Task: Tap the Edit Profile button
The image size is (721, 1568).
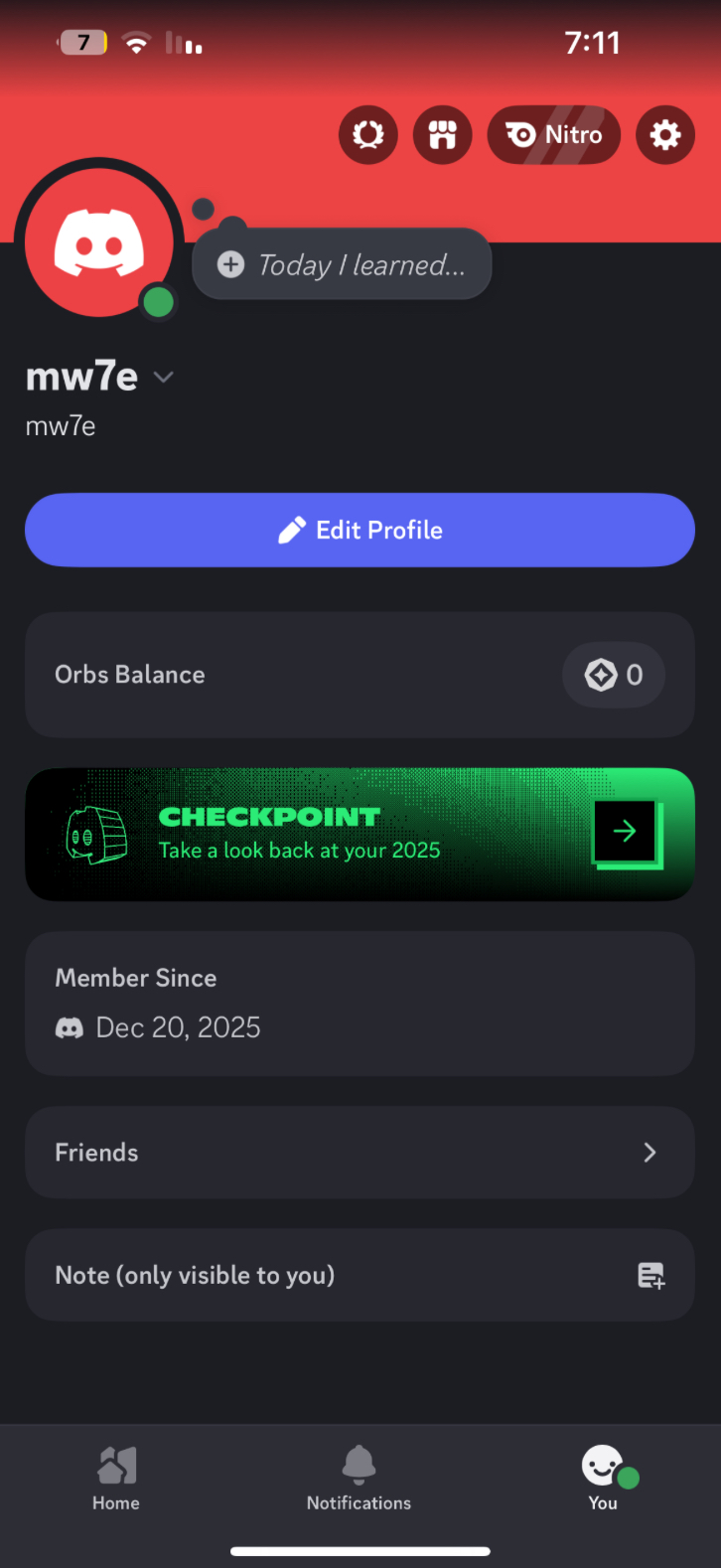Action: coord(360,530)
